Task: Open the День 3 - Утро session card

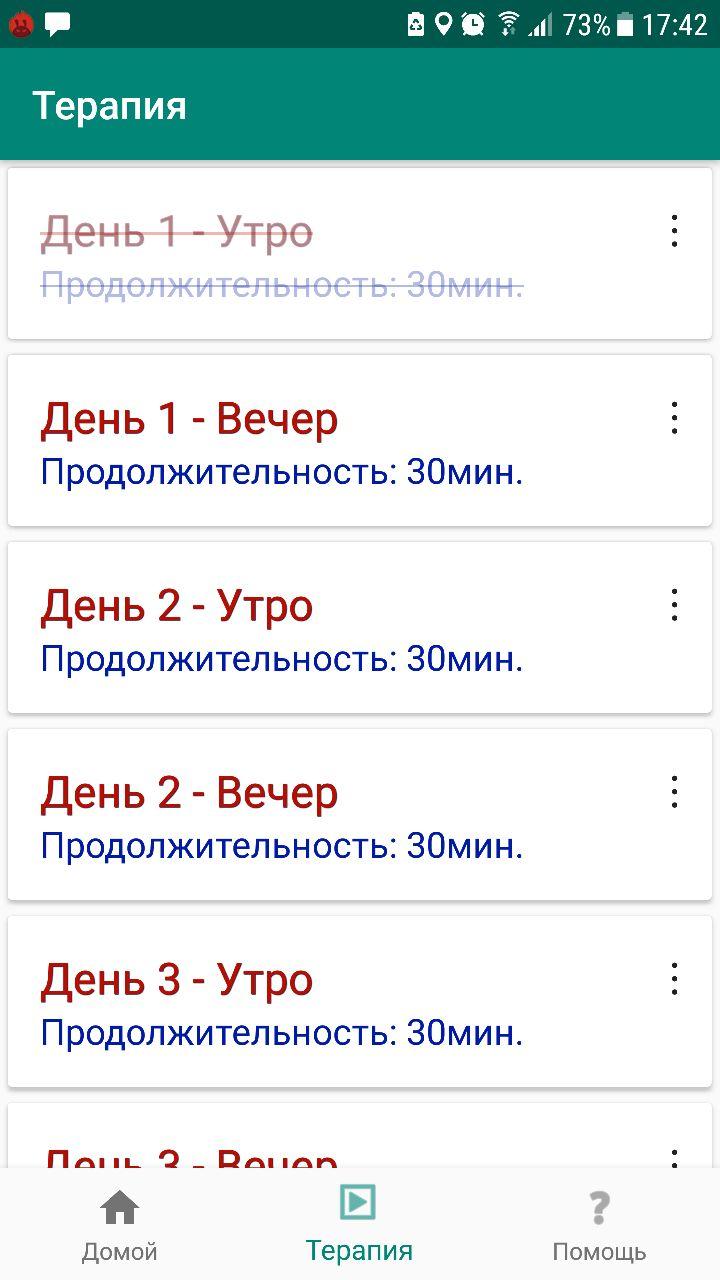Action: click(360, 1002)
